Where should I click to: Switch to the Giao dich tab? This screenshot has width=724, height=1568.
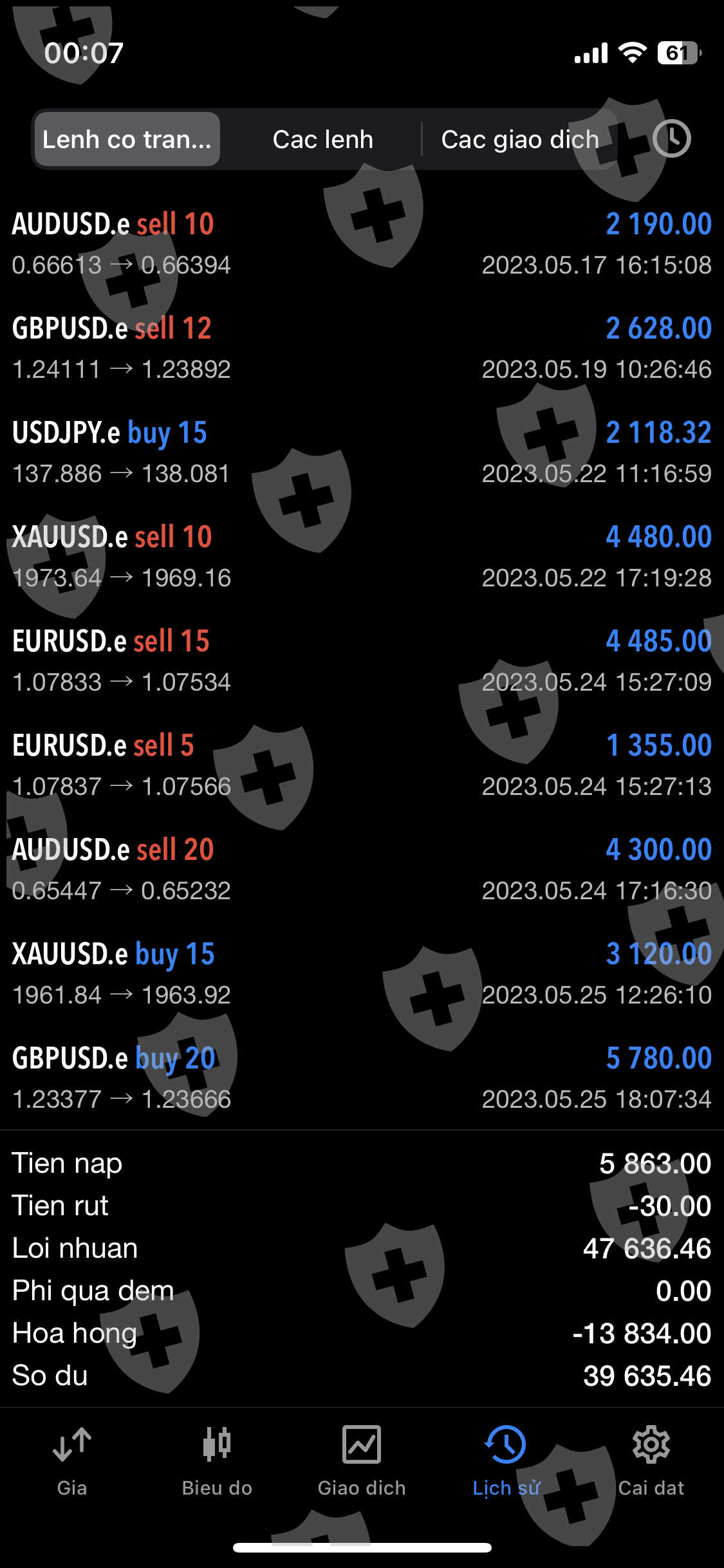(362, 1461)
